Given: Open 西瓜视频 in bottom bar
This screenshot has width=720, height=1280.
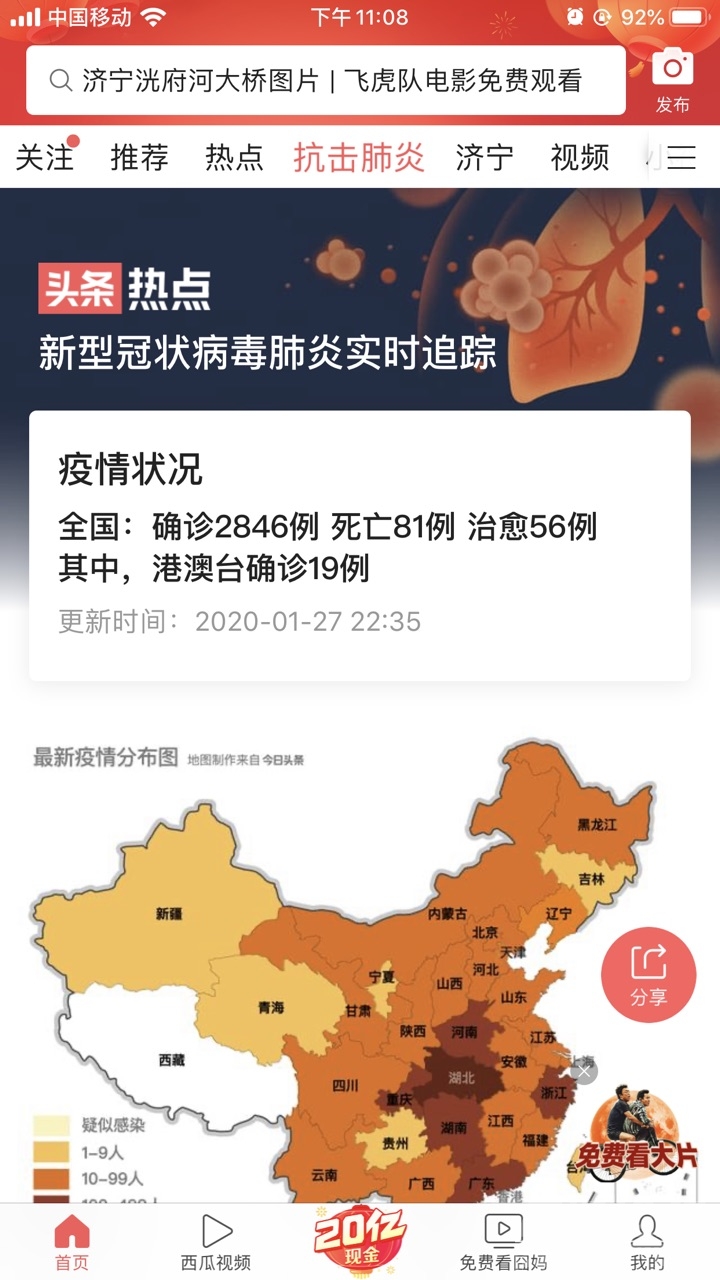Looking at the screenshot, I should (216, 1242).
